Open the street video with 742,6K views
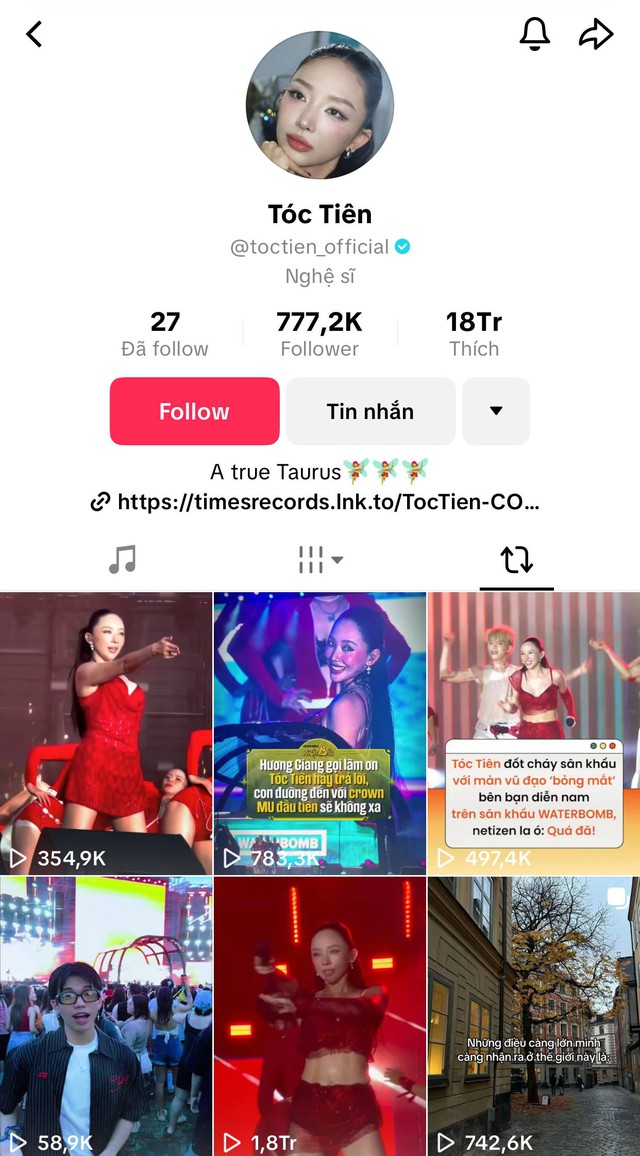Image resolution: width=640 pixels, height=1156 pixels. point(534,1015)
